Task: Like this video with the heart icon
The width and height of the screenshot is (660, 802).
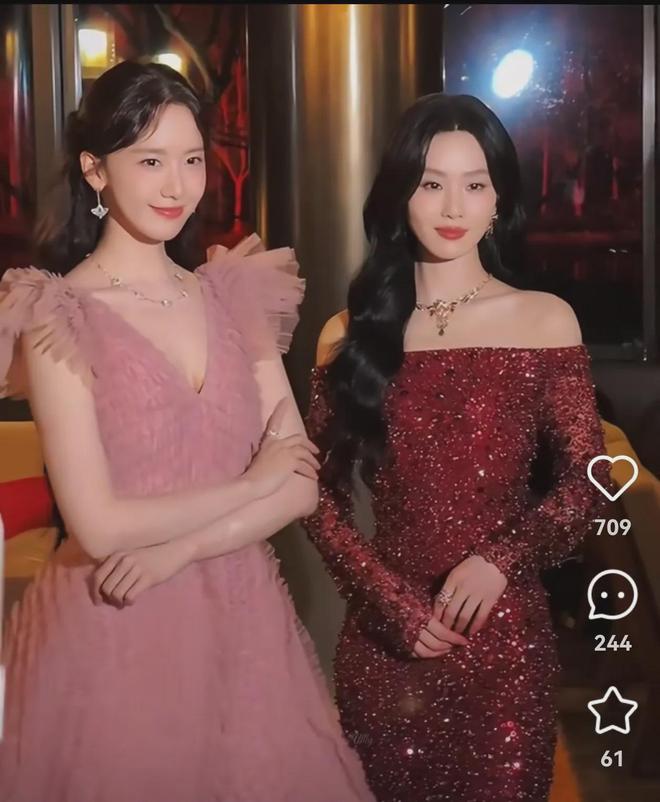Action: 612,477
